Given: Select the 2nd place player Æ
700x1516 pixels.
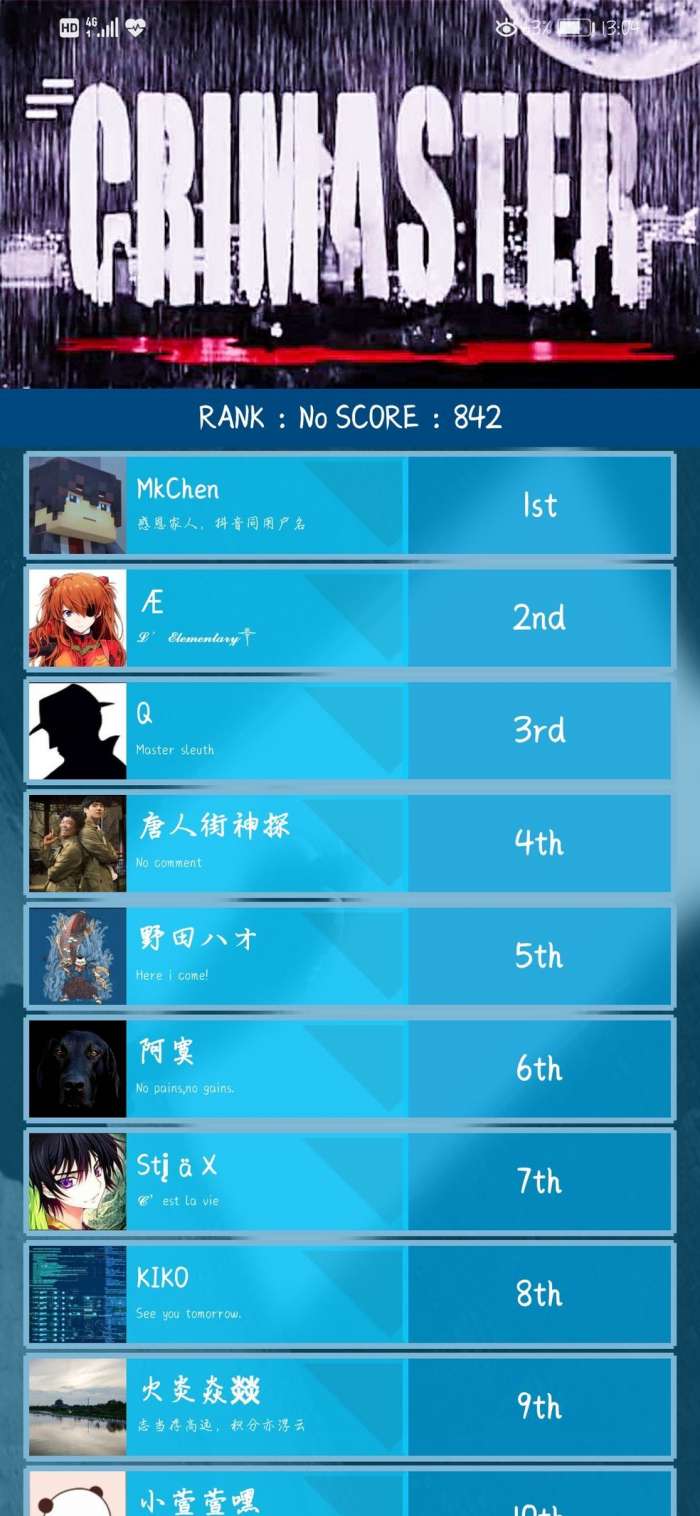Looking at the screenshot, I should (350, 617).
